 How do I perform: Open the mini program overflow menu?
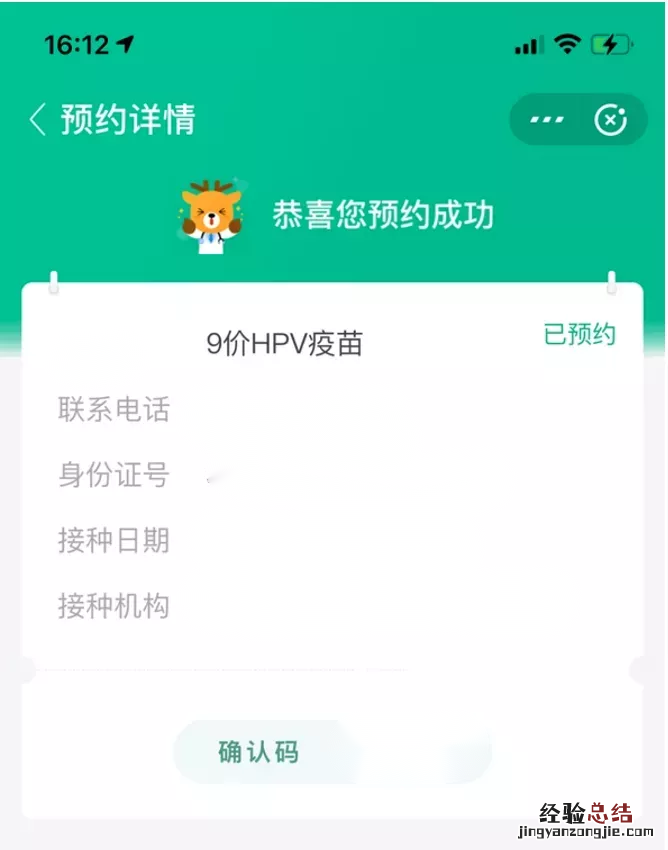pyautogui.click(x=547, y=120)
